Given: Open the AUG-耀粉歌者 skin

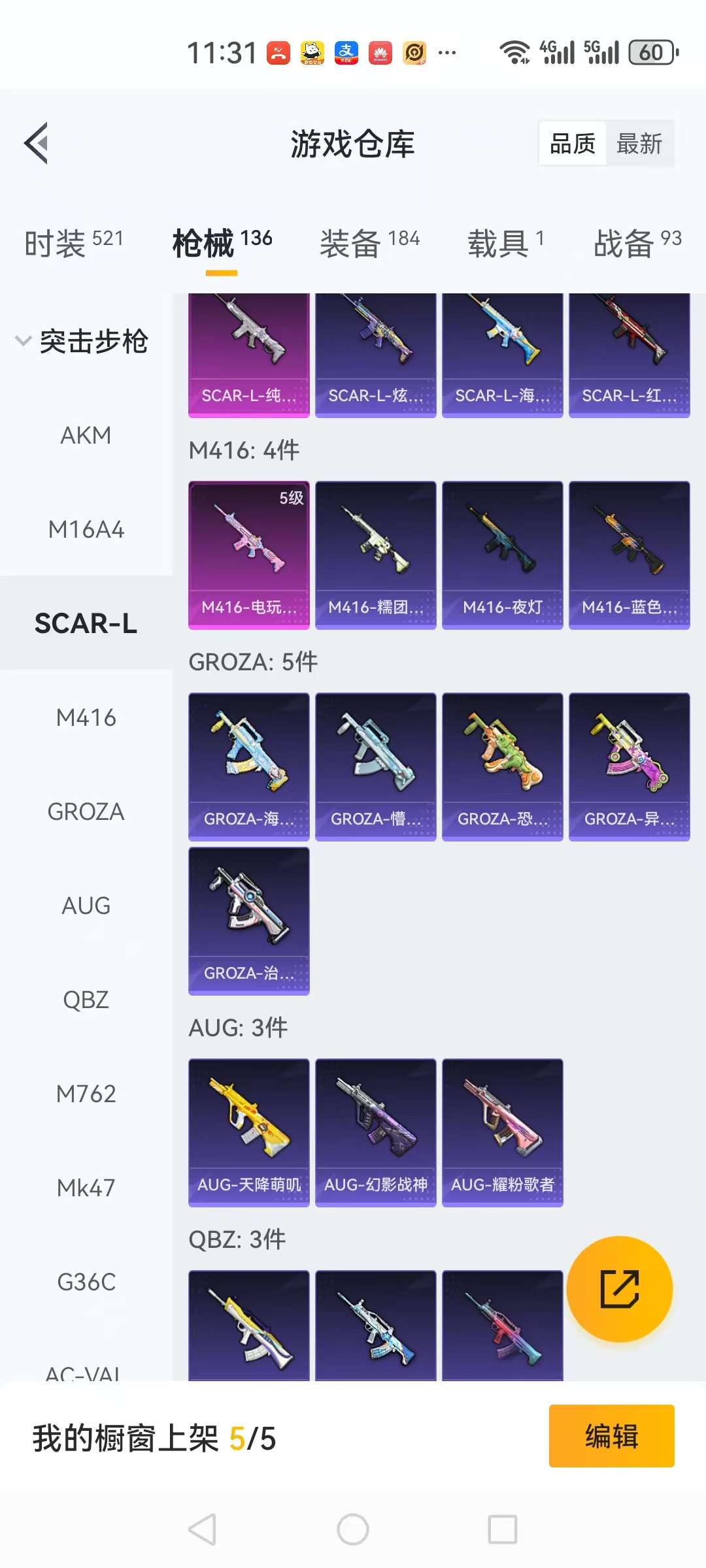Looking at the screenshot, I should (502, 1132).
